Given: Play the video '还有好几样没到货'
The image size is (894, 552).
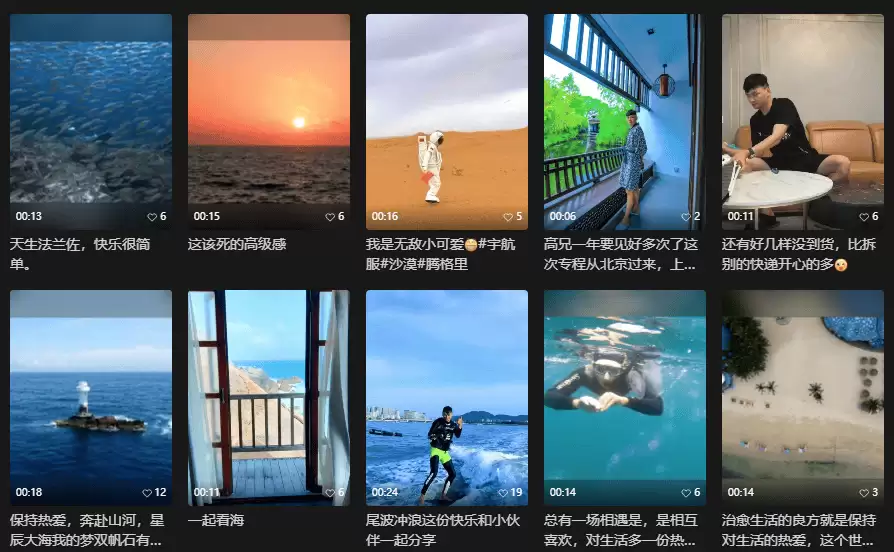Looking at the screenshot, I should click(803, 120).
